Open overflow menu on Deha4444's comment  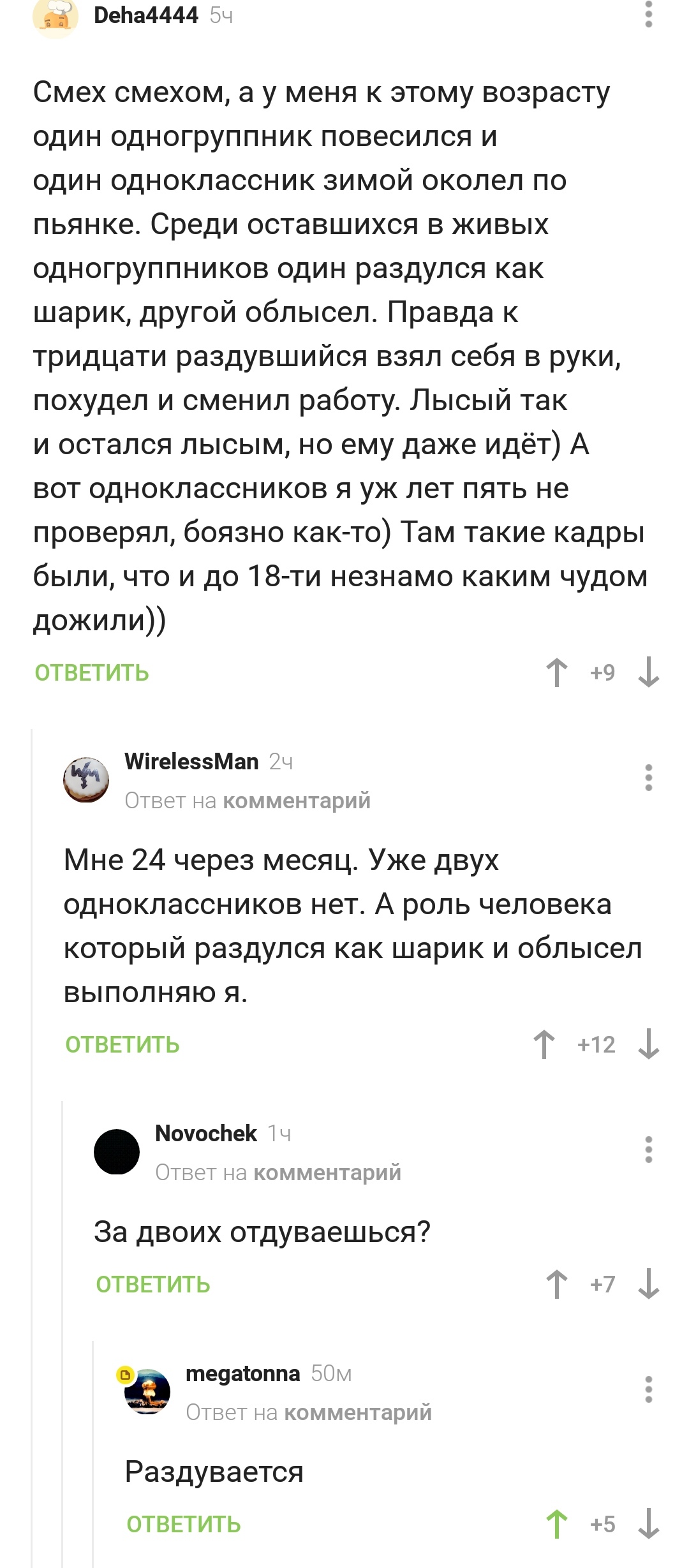click(x=648, y=14)
